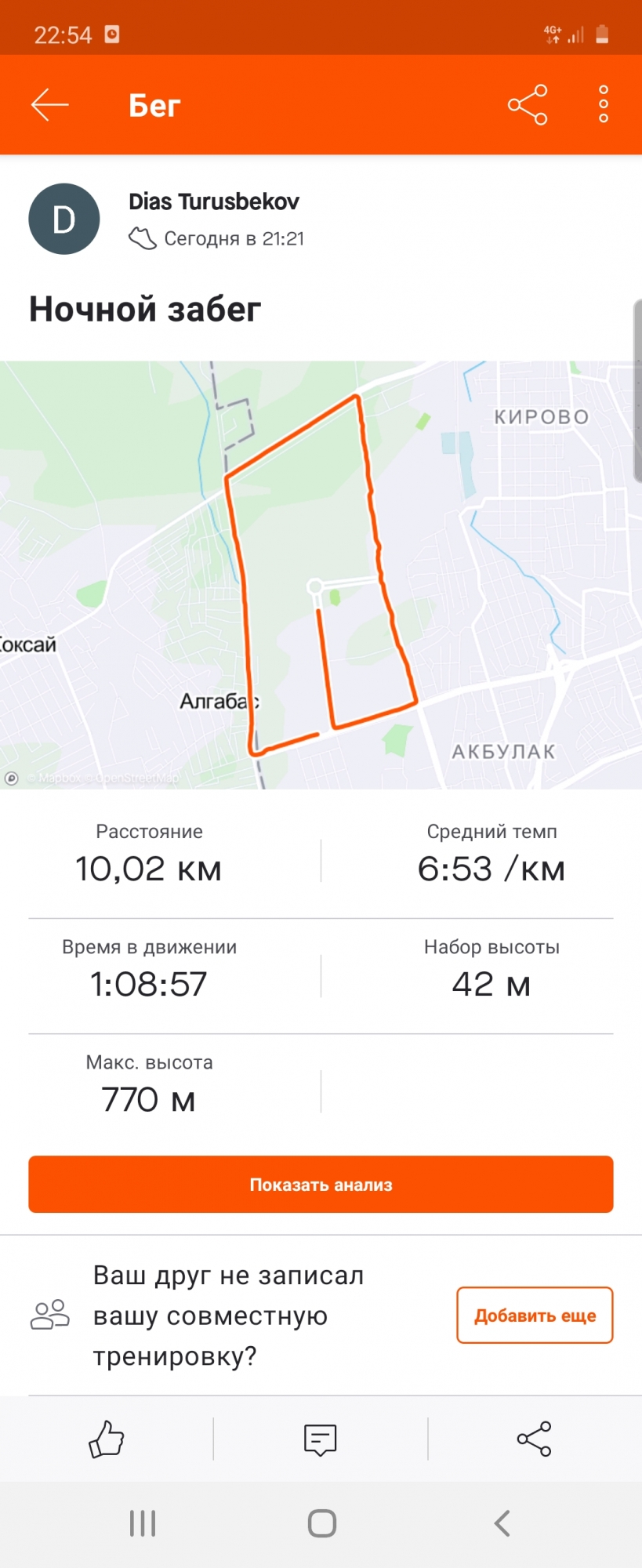Open the run route map
This screenshot has width=642, height=1568.
(321, 575)
